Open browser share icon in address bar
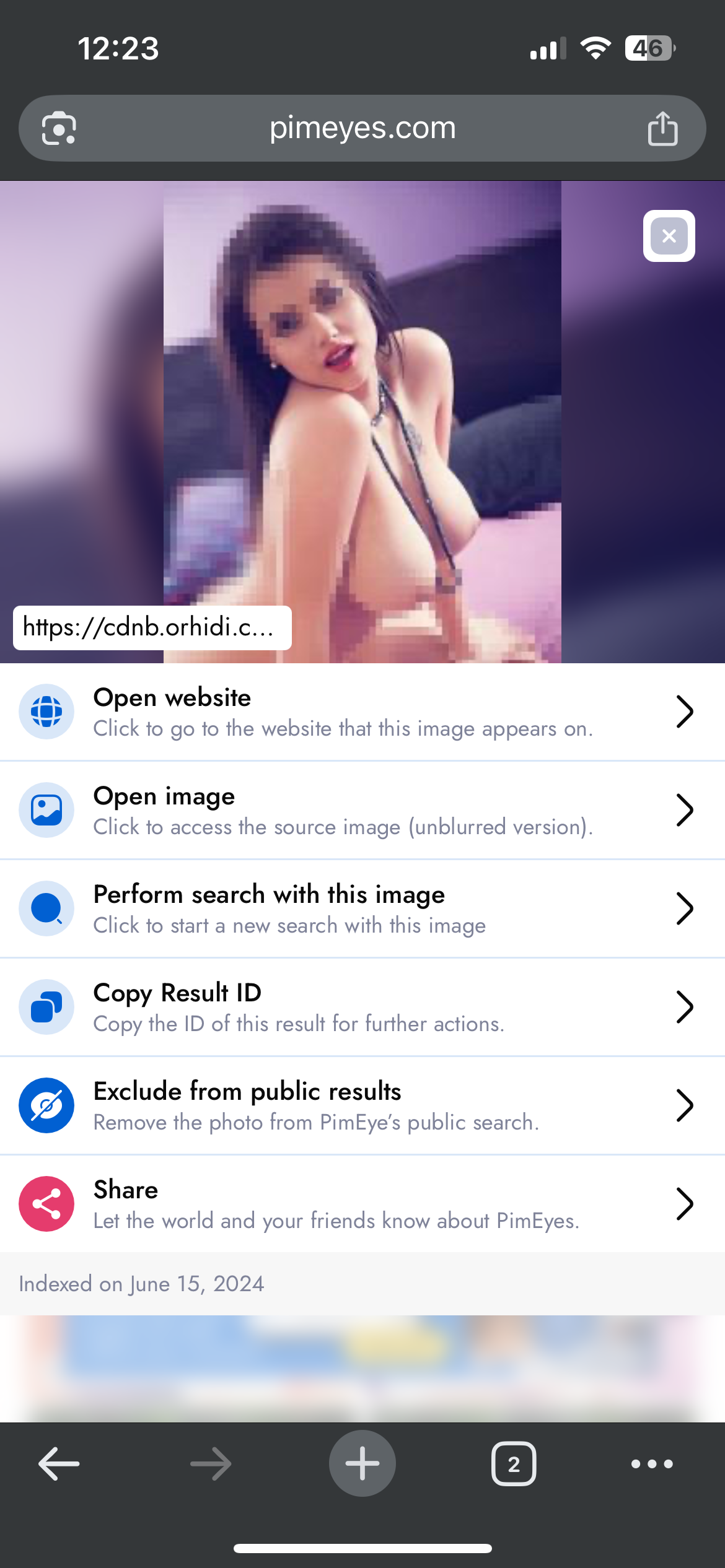The image size is (725, 1568). coord(662,128)
